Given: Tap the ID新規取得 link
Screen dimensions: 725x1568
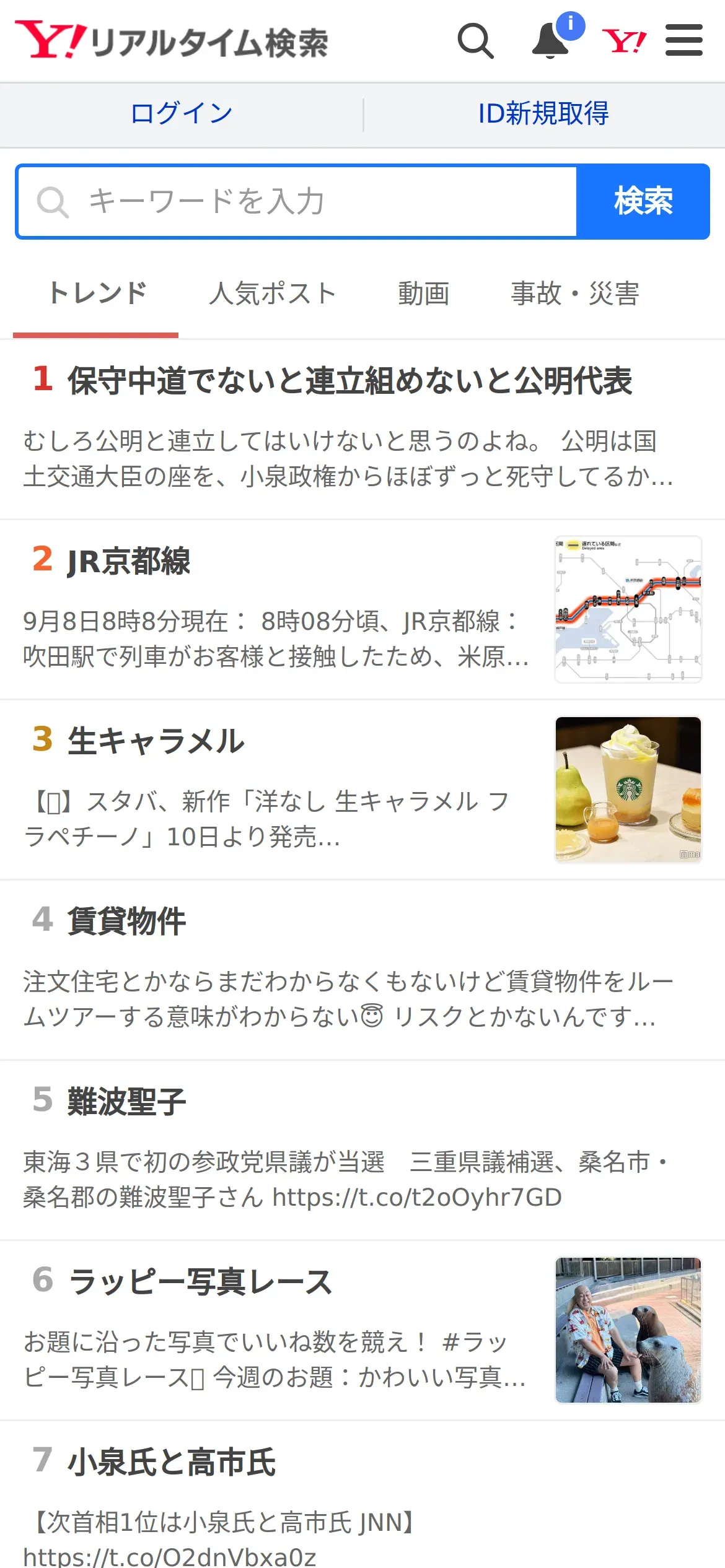Looking at the screenshot, I should pyautogui.click(x=543, y=114).
